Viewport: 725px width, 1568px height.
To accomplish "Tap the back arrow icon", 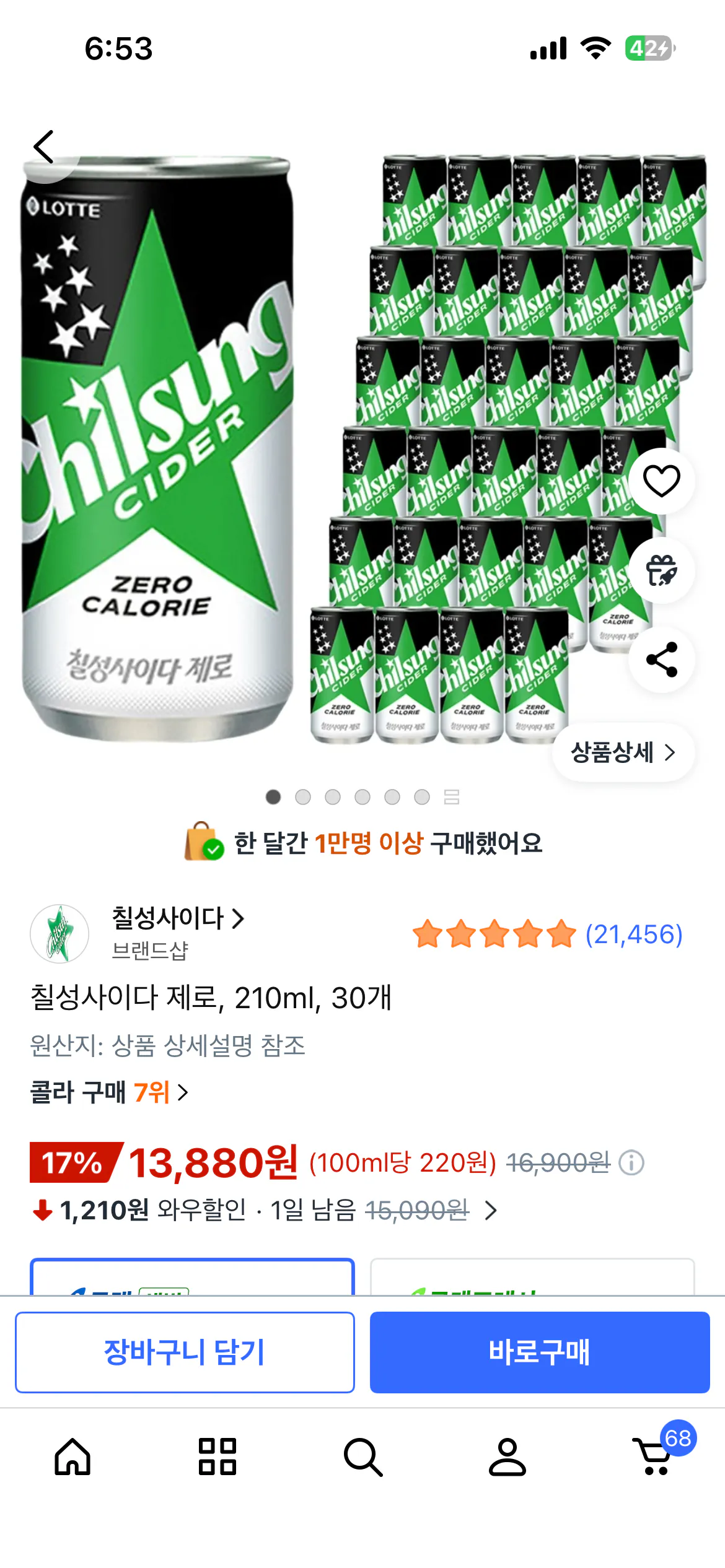I will pyautogui.click(x=43, y=147).
